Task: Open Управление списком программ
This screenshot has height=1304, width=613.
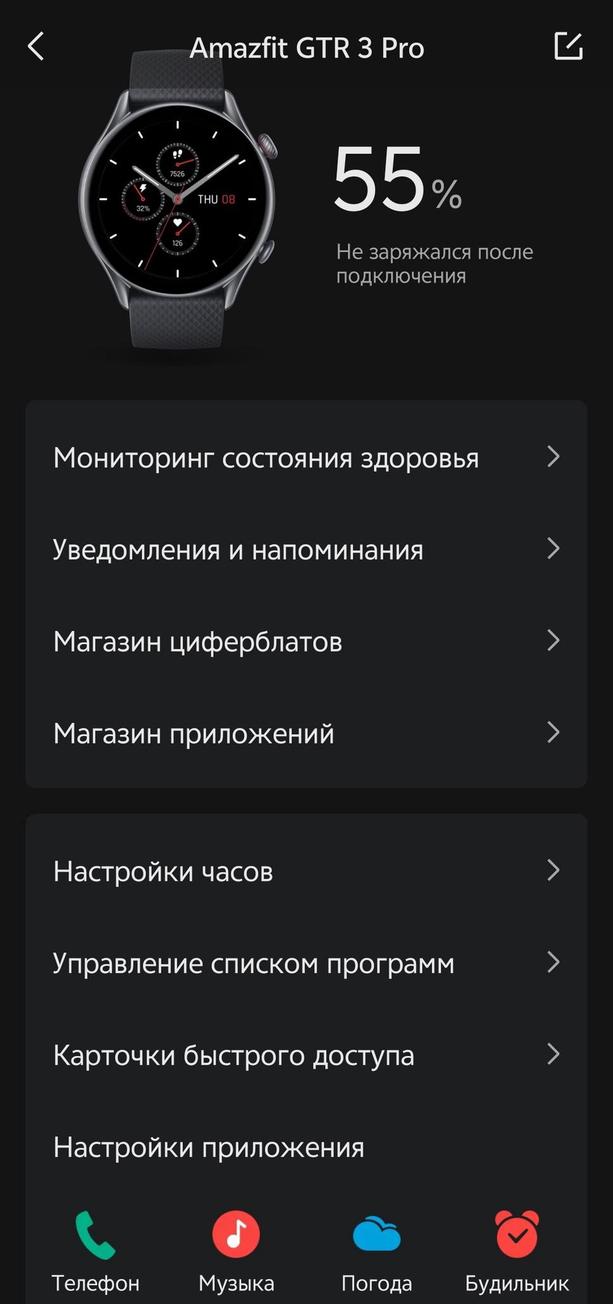Action: [x=306, y=964]
